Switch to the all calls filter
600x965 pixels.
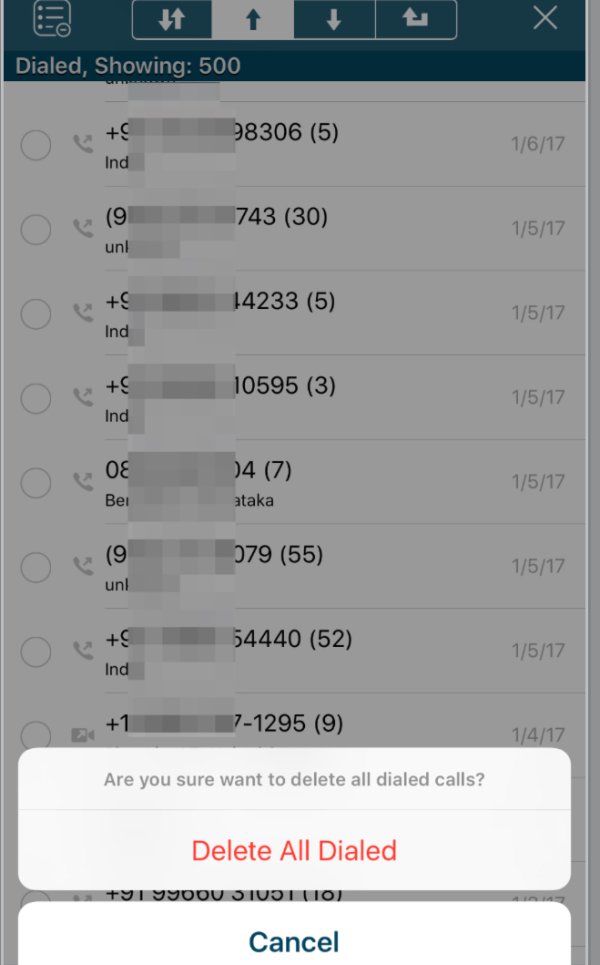172,20
